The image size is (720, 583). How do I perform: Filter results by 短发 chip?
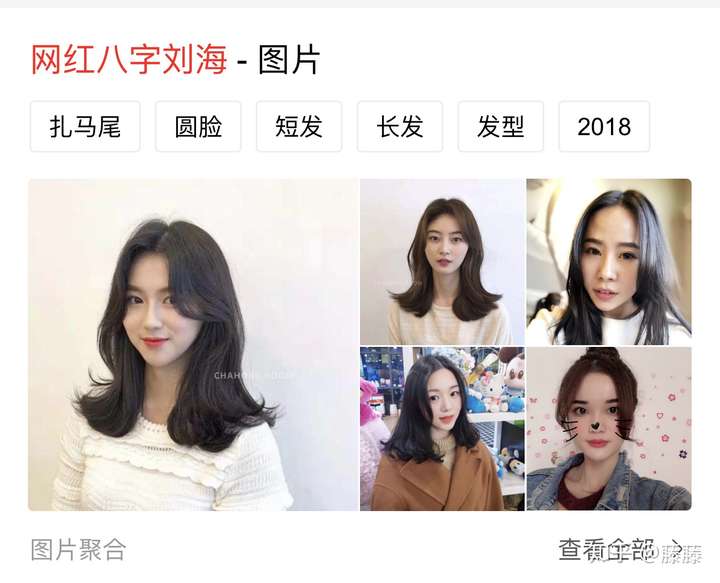pos(299,127)
